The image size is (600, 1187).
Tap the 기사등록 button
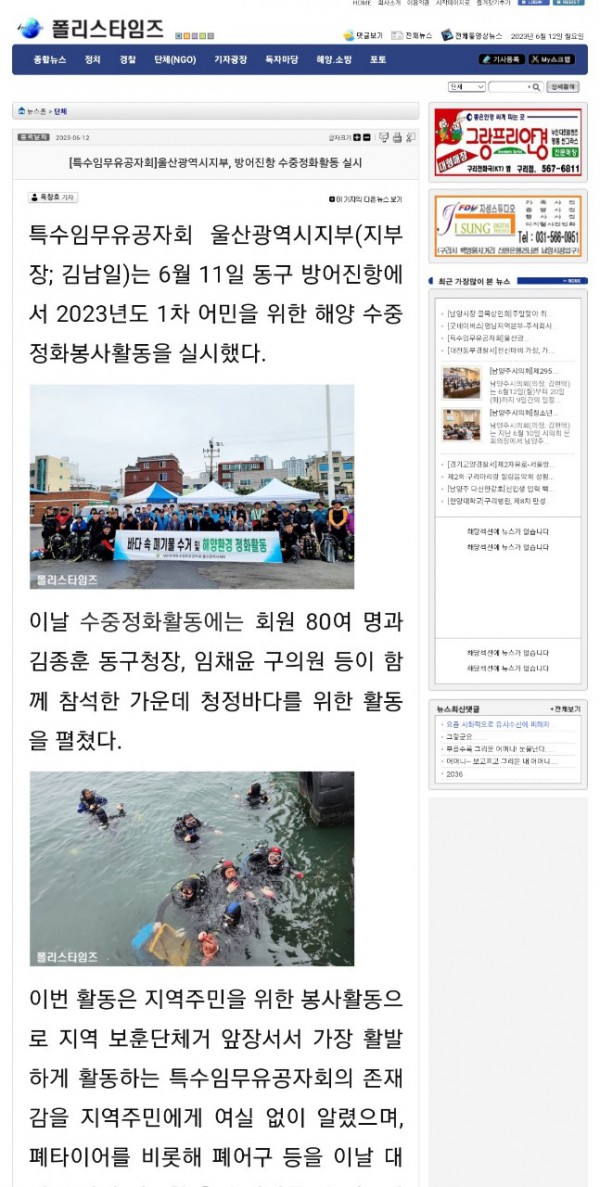click(x=502, y=60)
